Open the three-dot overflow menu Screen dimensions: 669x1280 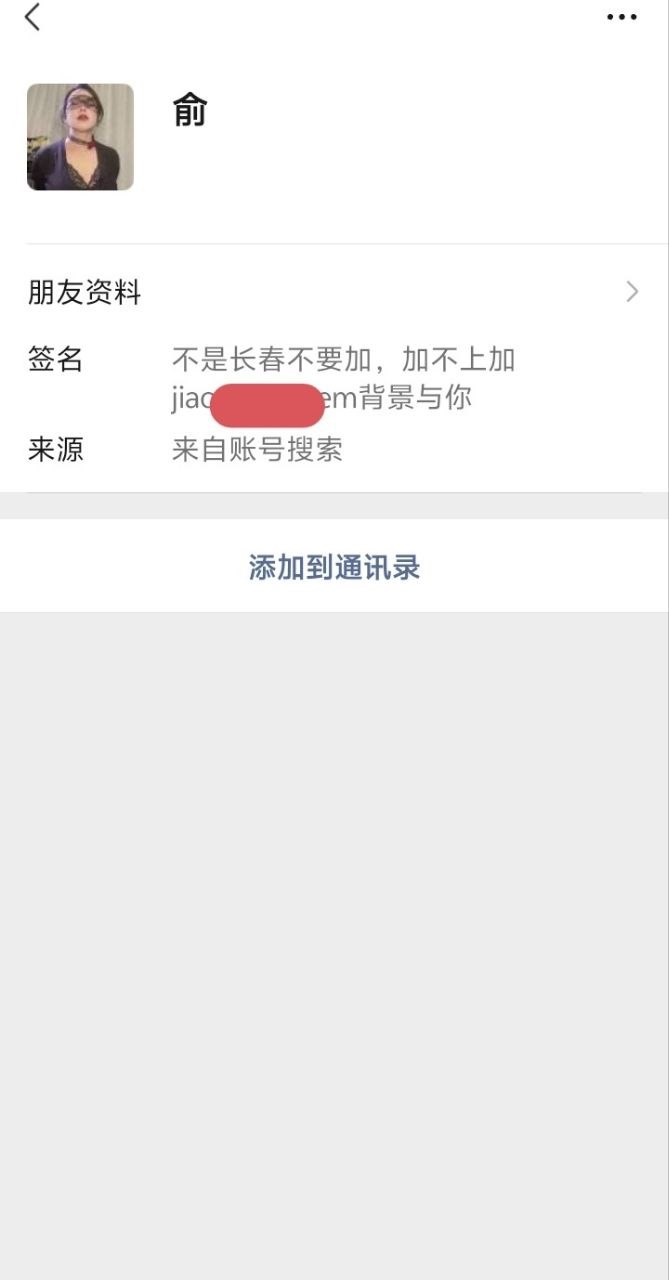621,17
